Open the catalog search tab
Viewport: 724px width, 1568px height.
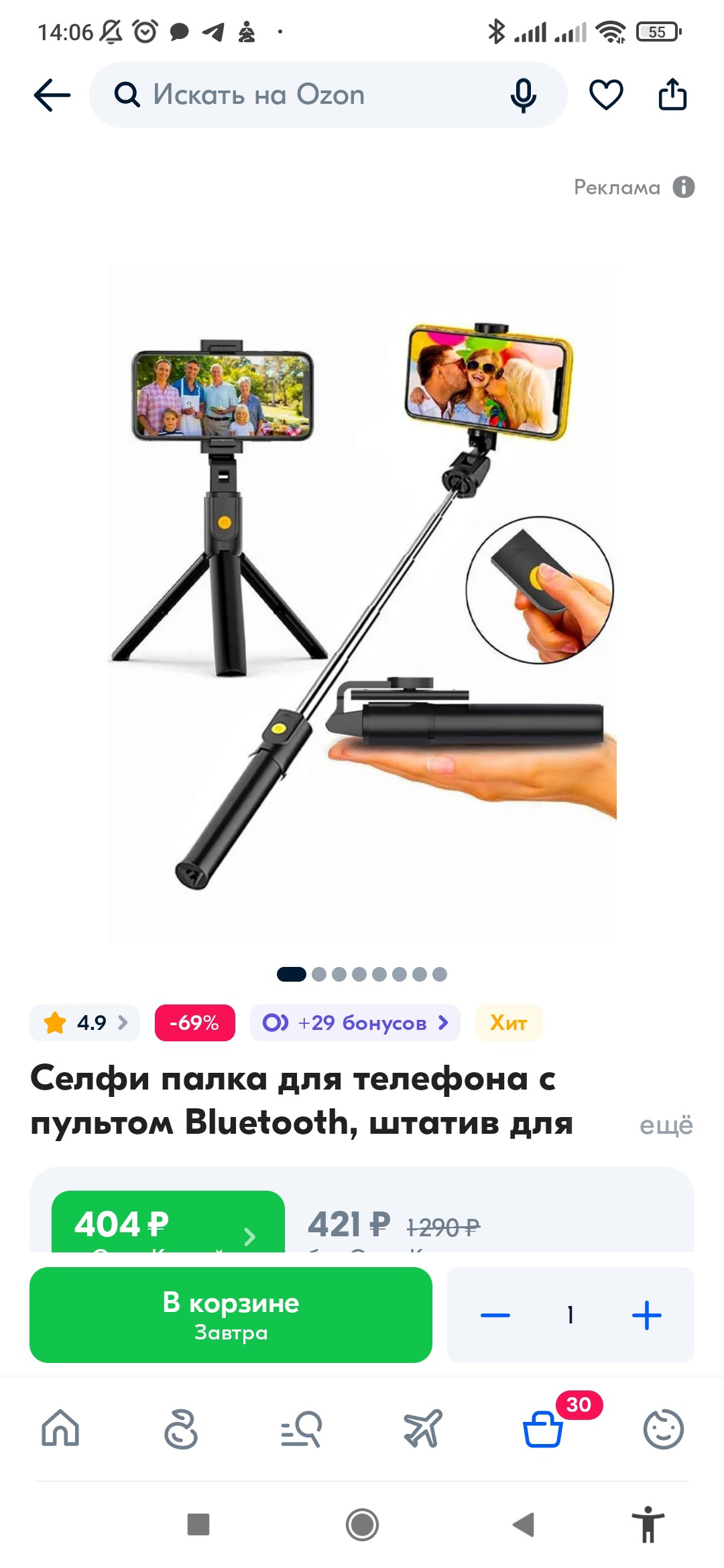[x=302, y=1429]
